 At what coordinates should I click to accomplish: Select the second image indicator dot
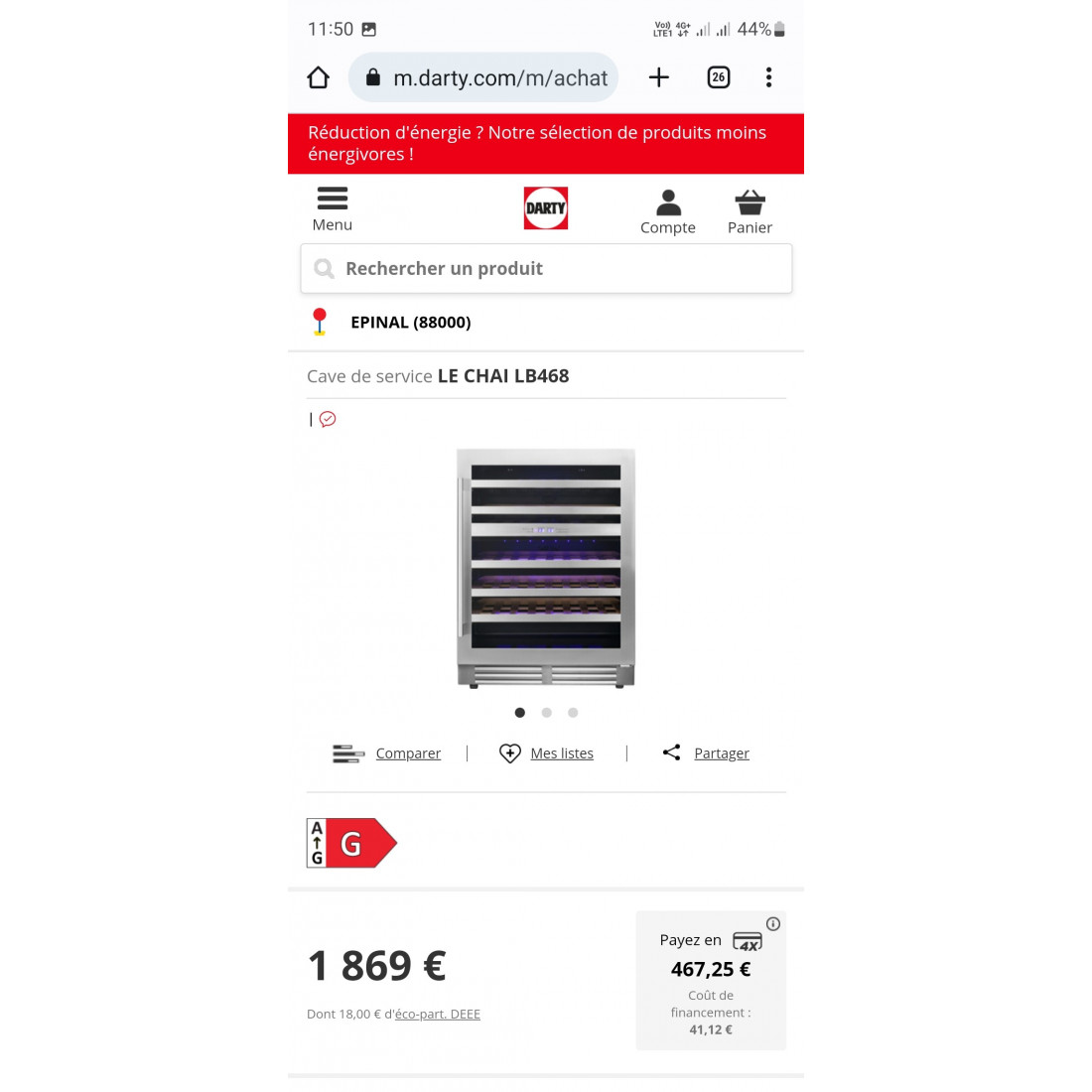coord(546,713)
